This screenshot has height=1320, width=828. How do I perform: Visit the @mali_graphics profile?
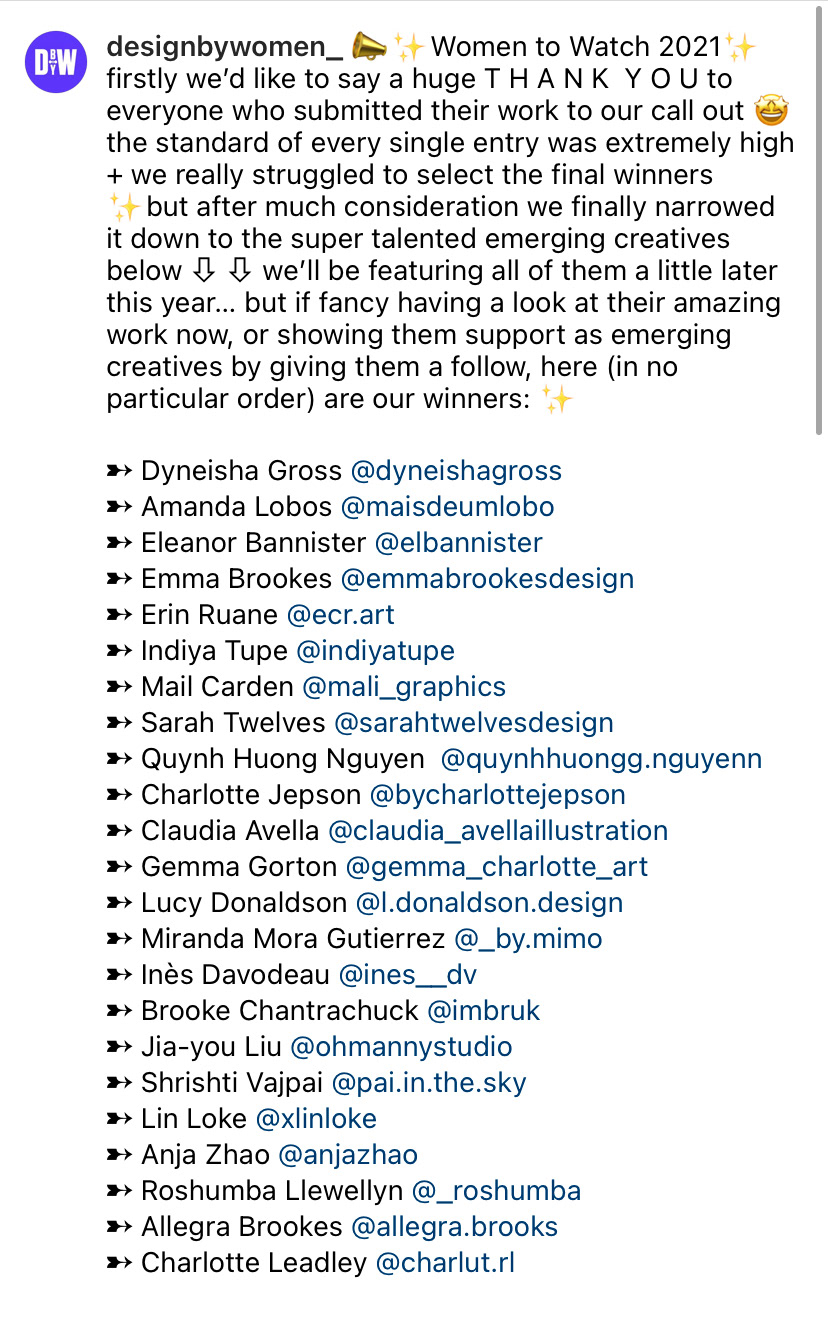404,687
